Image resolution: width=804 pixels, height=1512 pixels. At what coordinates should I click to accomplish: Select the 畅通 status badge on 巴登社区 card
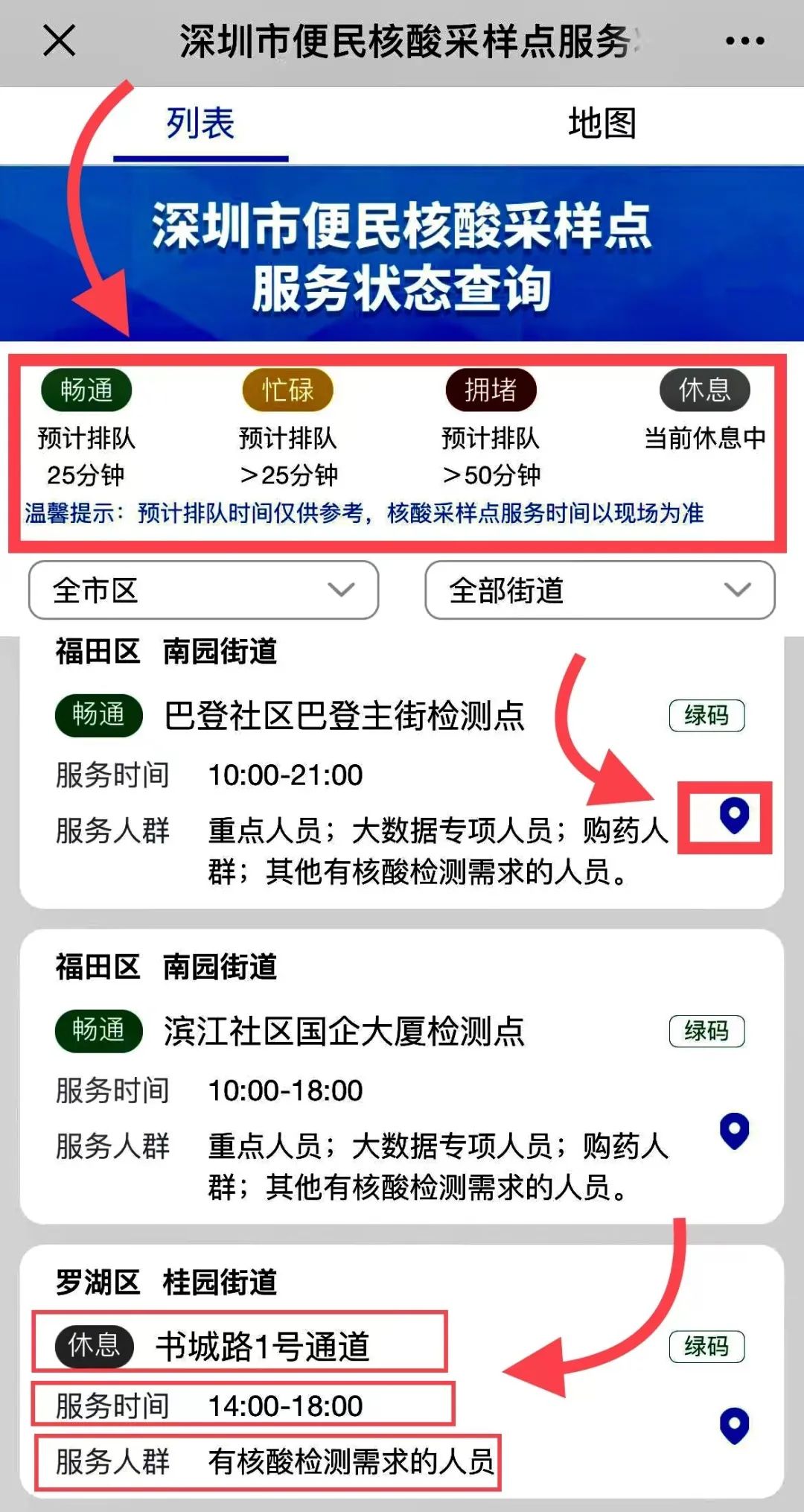[x=99, y=714]
